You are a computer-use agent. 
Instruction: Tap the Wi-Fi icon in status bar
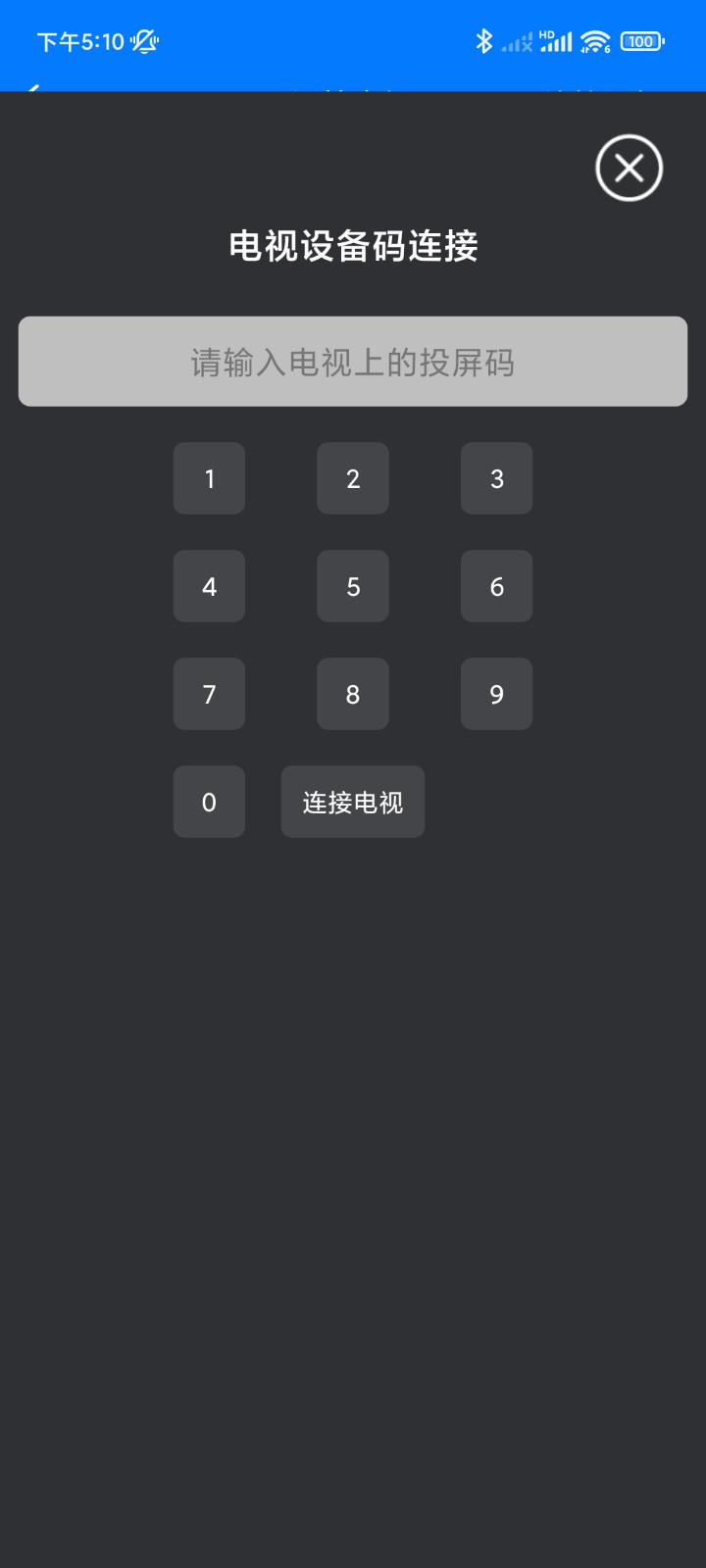pos(594,41)
